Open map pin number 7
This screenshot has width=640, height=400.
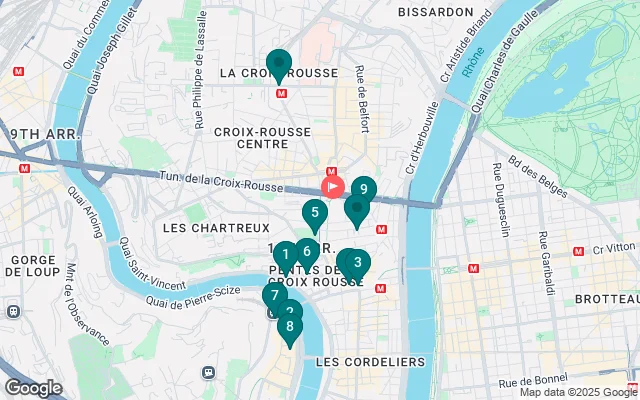pos(274,296)
